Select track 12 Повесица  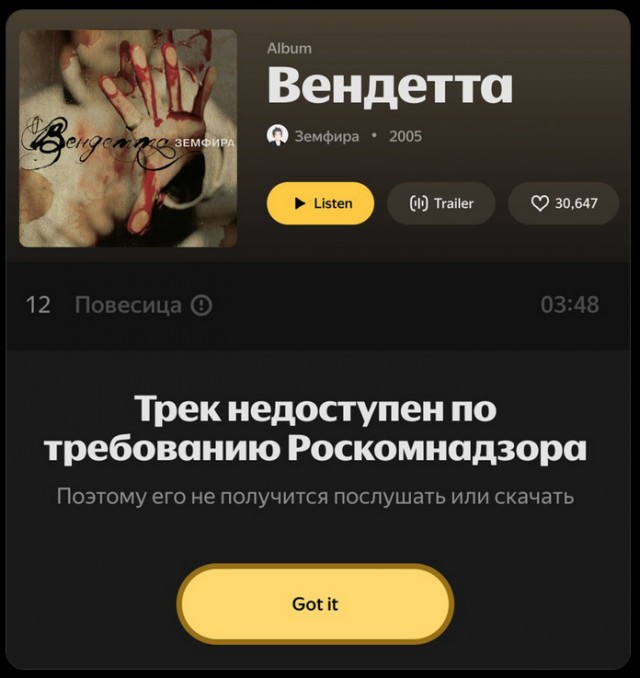(x=128, y=305)
